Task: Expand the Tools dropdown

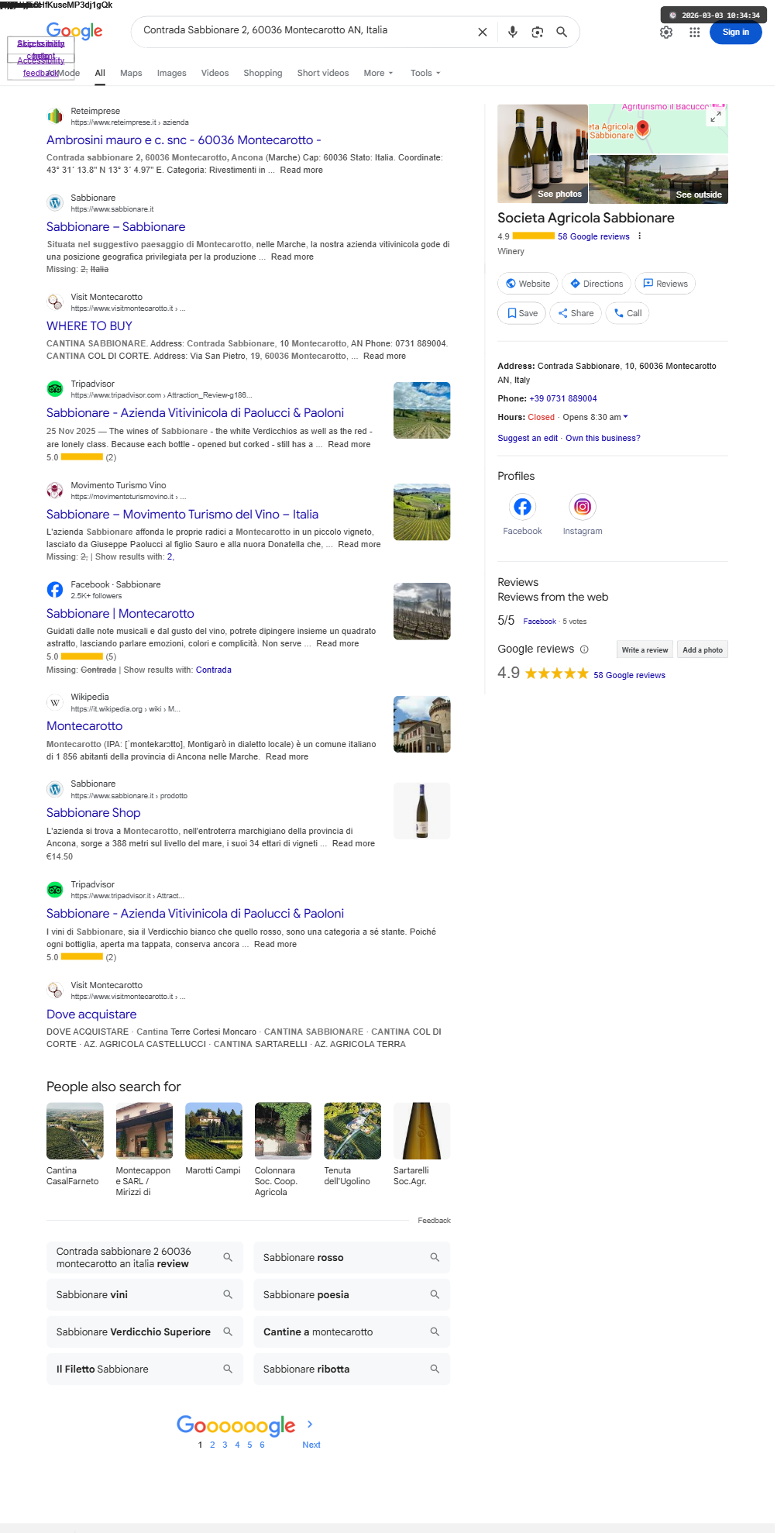Action: point(425,73)
